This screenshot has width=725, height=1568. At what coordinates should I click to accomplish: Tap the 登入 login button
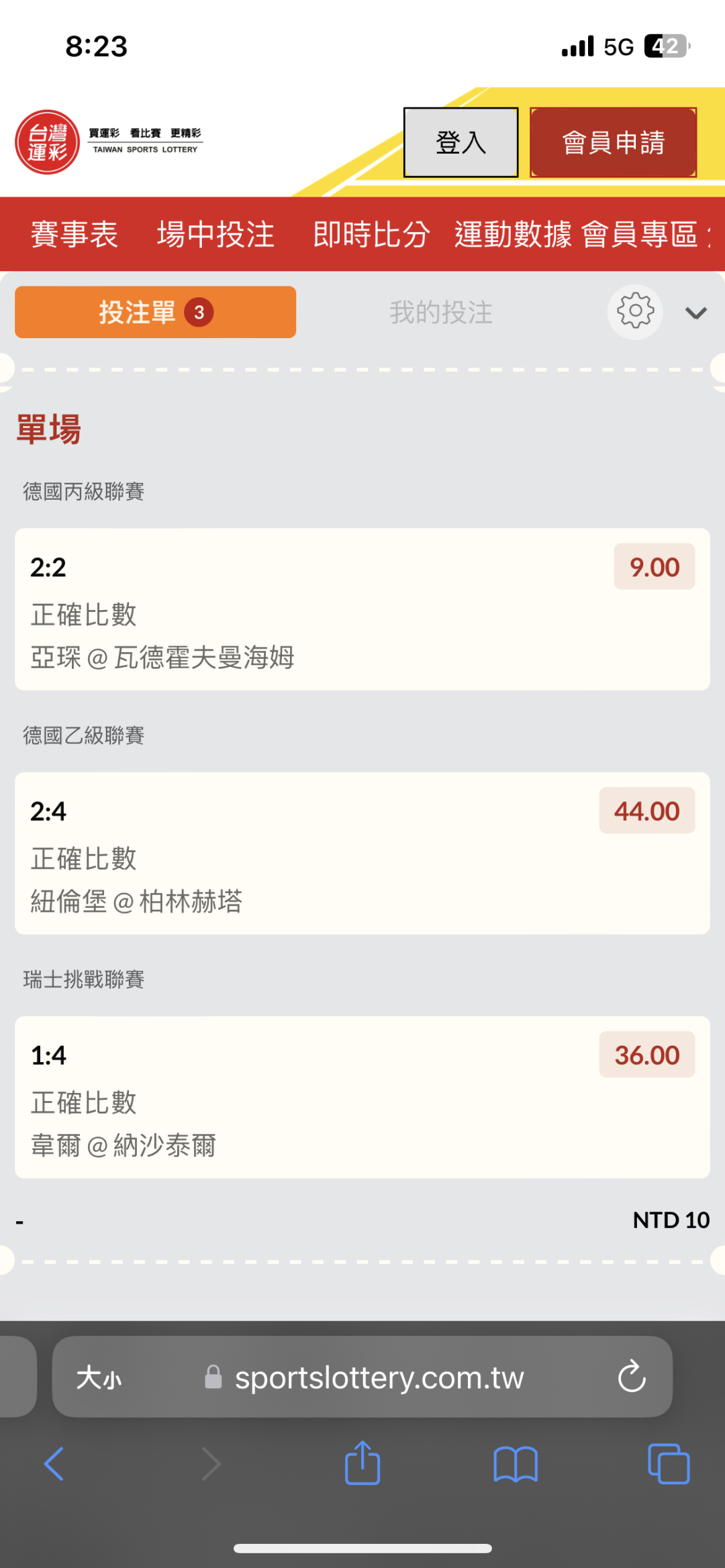[461, 142]
